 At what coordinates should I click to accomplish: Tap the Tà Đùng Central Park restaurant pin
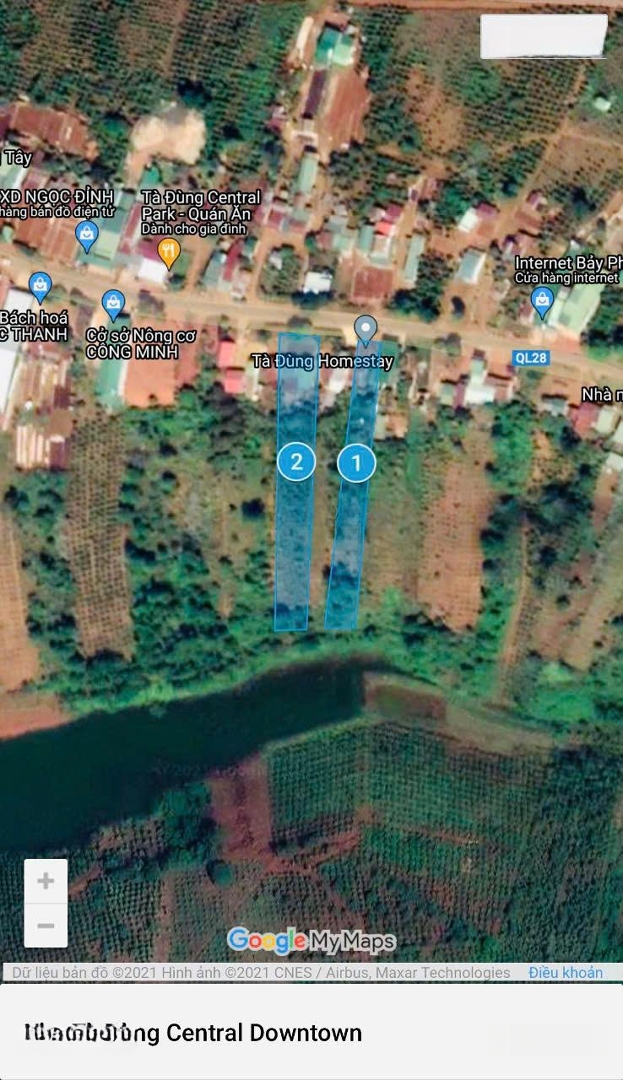pos(170,251)
